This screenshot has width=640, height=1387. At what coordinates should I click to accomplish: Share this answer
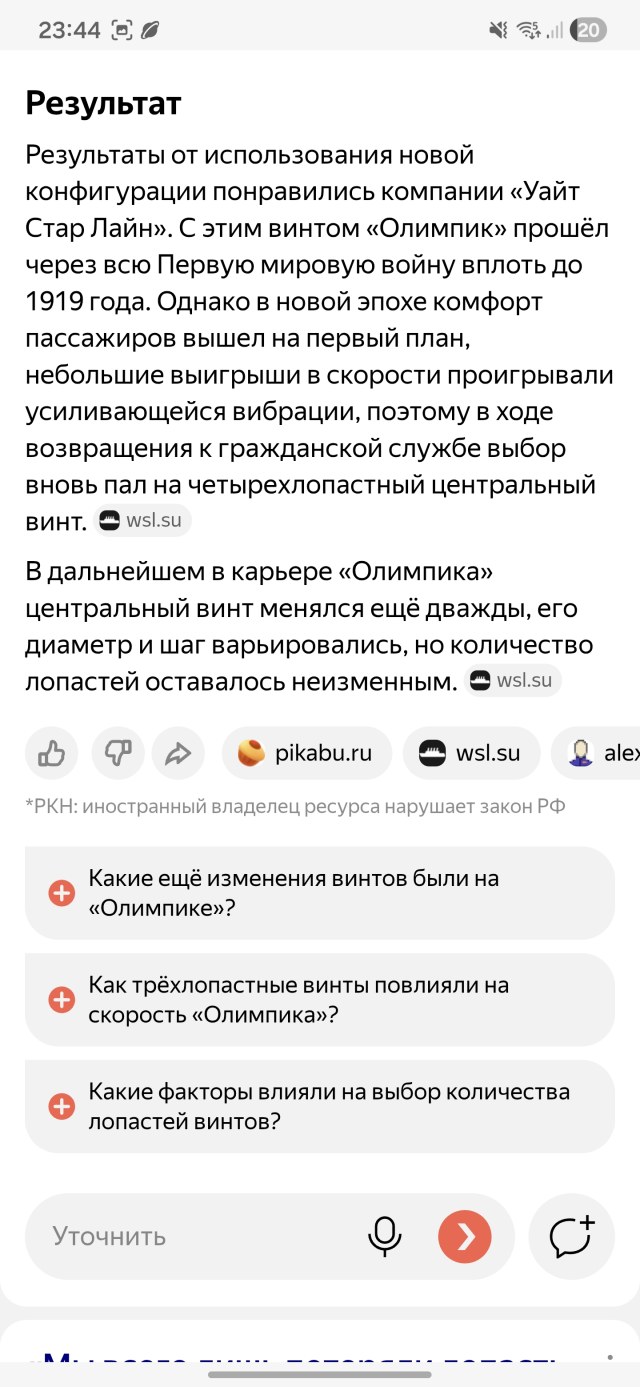tap(178, 753)
